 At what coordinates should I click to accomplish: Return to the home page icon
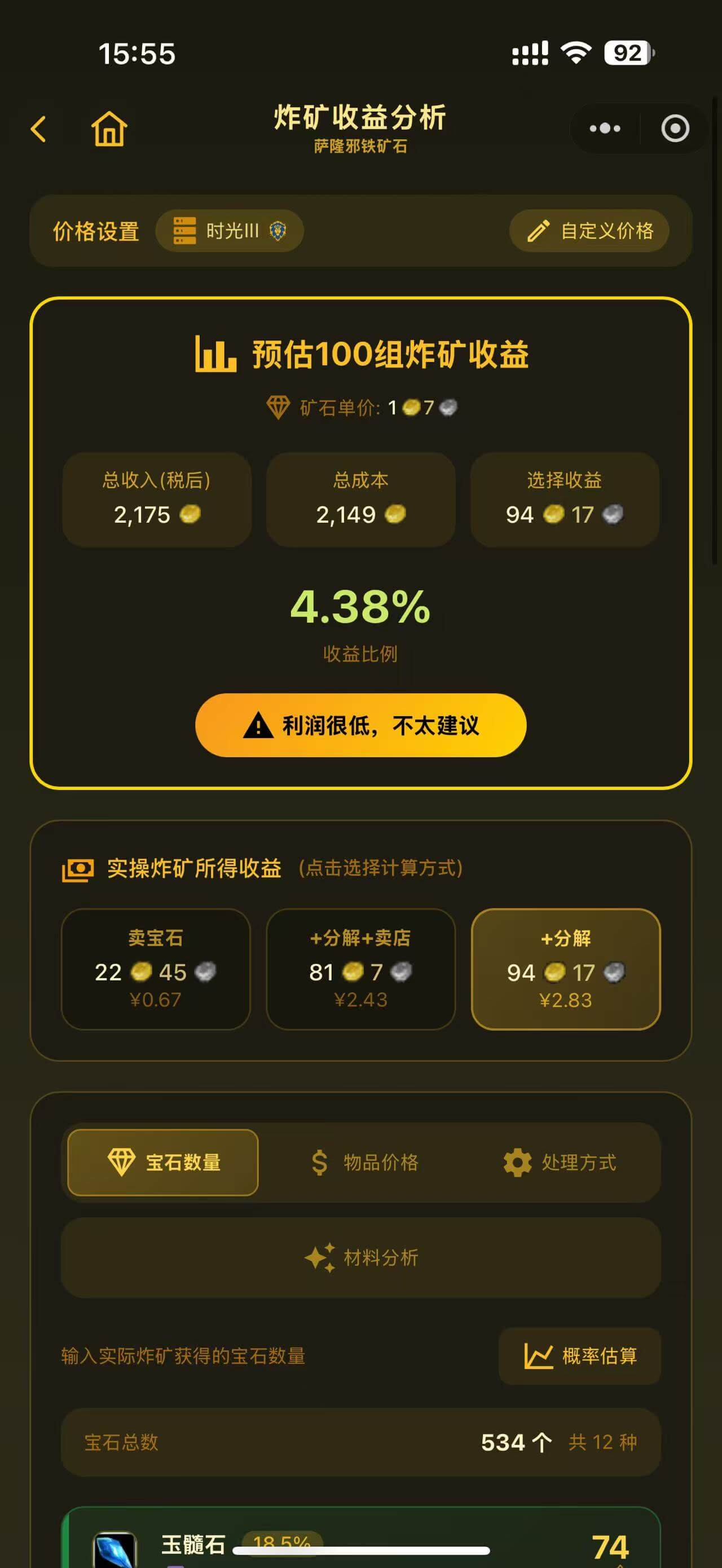coord(109,129)
